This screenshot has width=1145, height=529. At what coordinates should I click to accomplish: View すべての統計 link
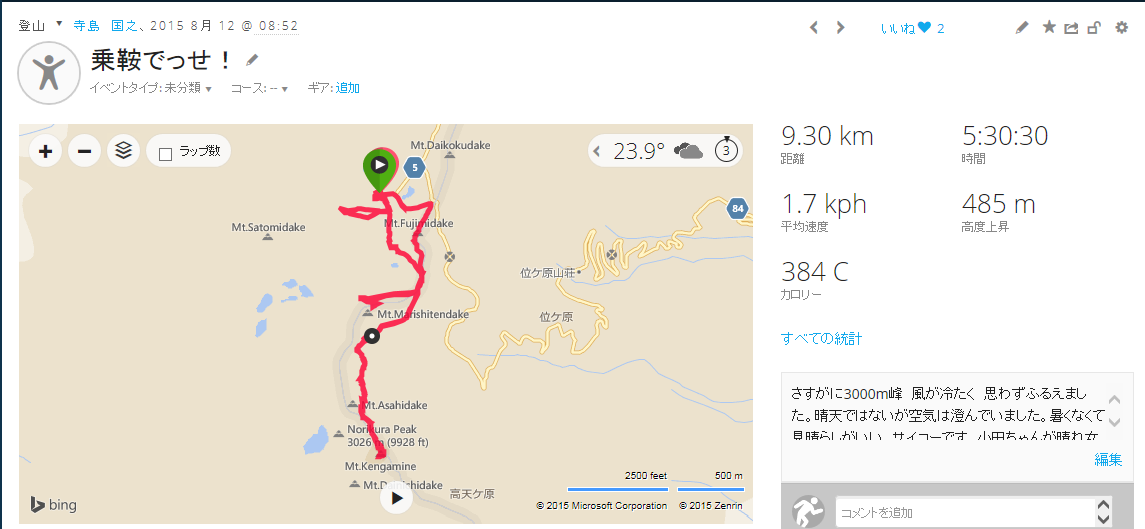(x=820, y=339)
